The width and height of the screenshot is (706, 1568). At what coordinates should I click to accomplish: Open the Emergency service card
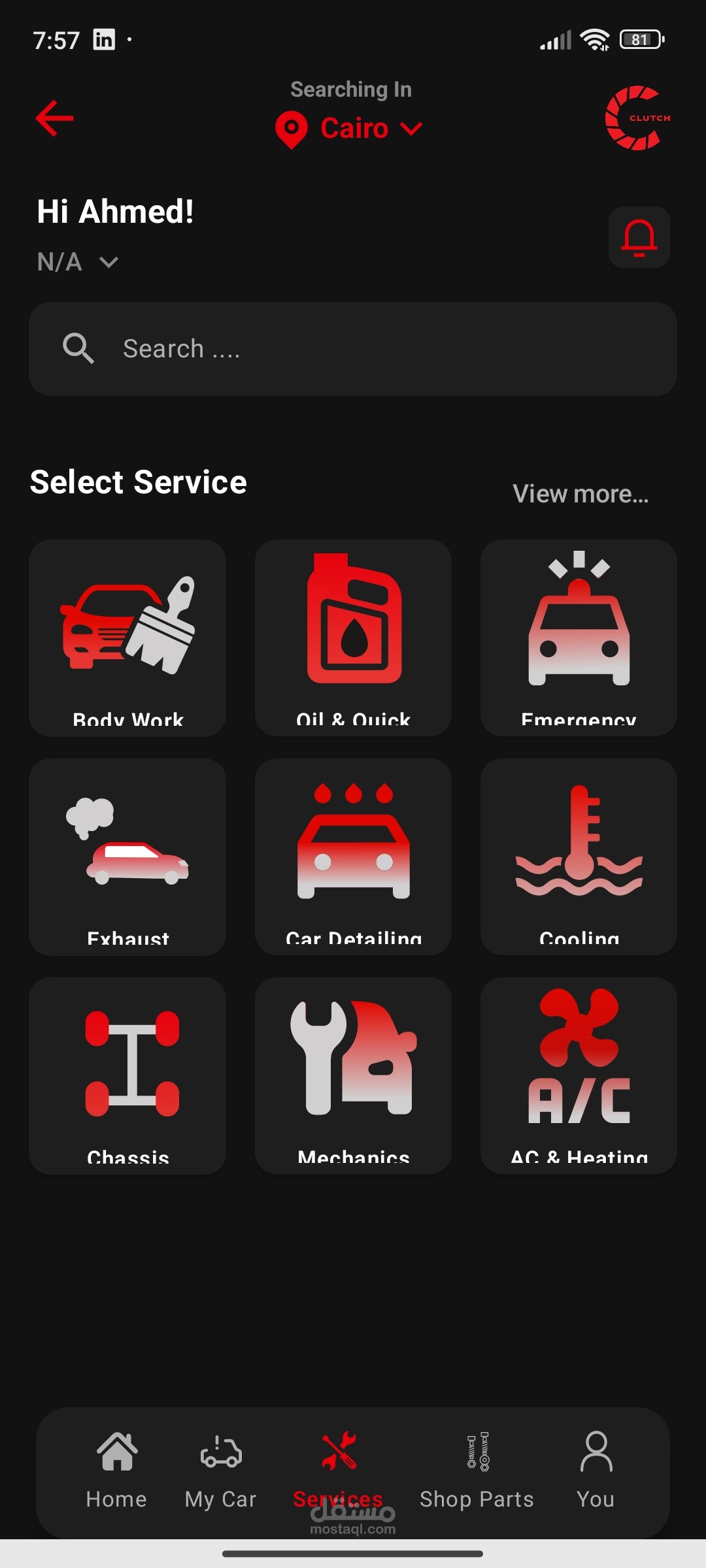click(579, 638)
